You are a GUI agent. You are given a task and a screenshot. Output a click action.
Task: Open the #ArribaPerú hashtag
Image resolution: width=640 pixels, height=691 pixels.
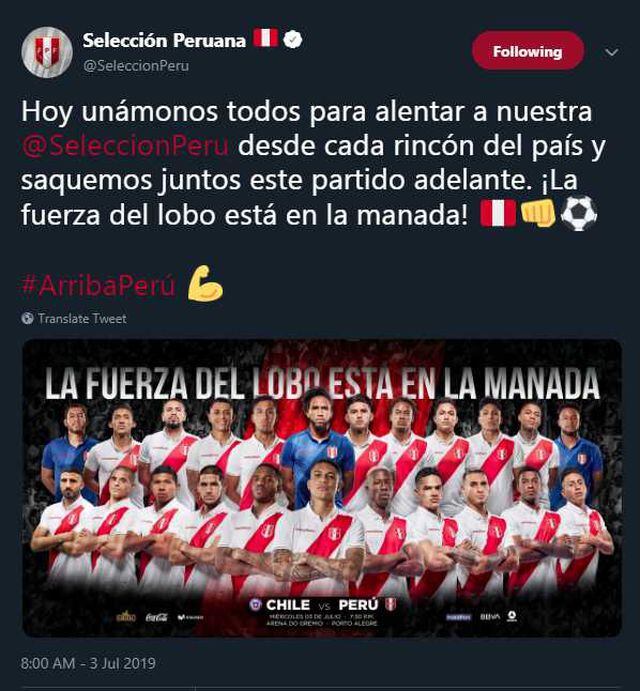98,284
